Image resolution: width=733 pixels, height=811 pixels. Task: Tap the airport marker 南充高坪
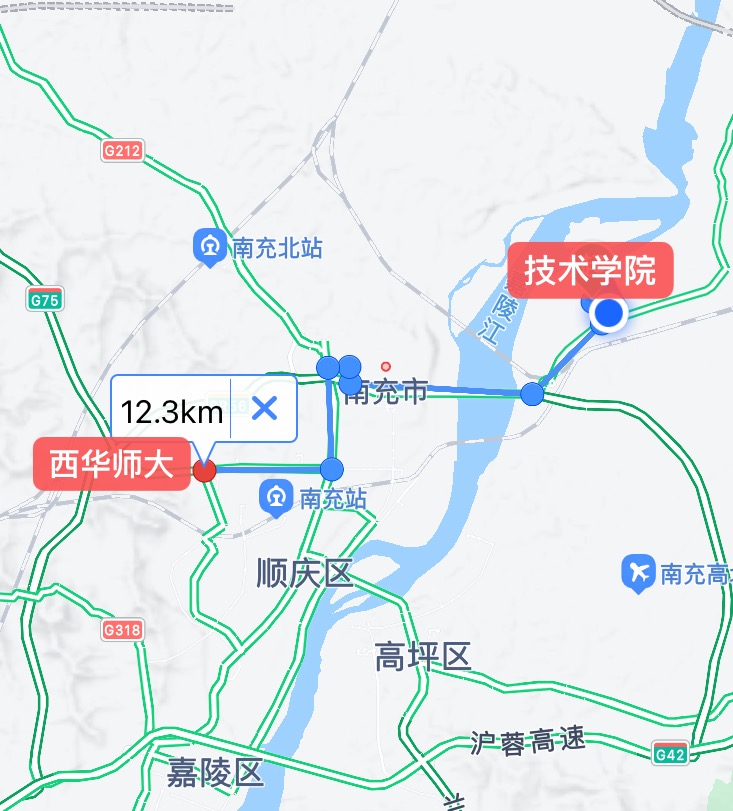click(638, 573)
